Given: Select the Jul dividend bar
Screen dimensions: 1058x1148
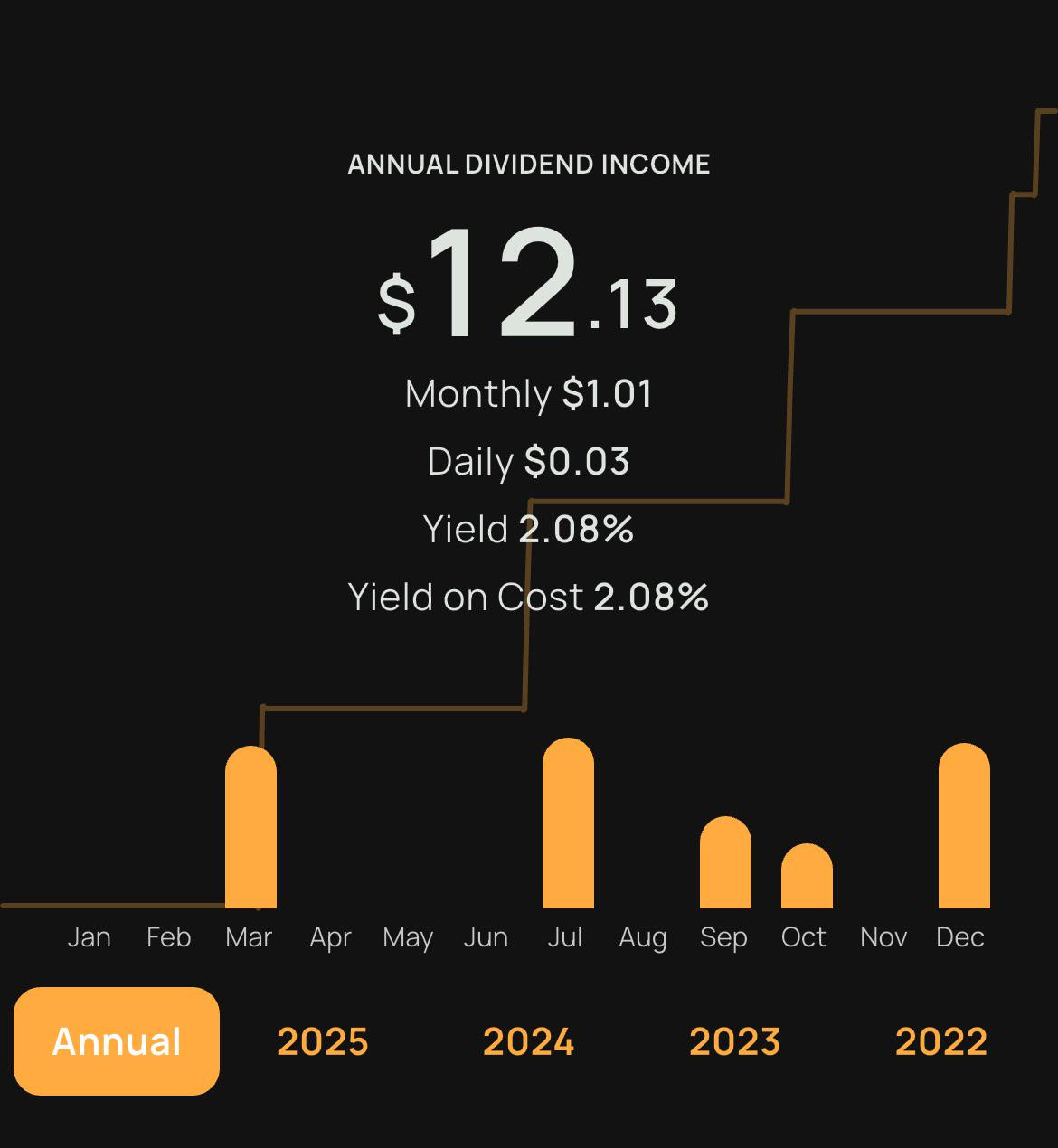Looking at the screenshot, I should coord(568,823).
